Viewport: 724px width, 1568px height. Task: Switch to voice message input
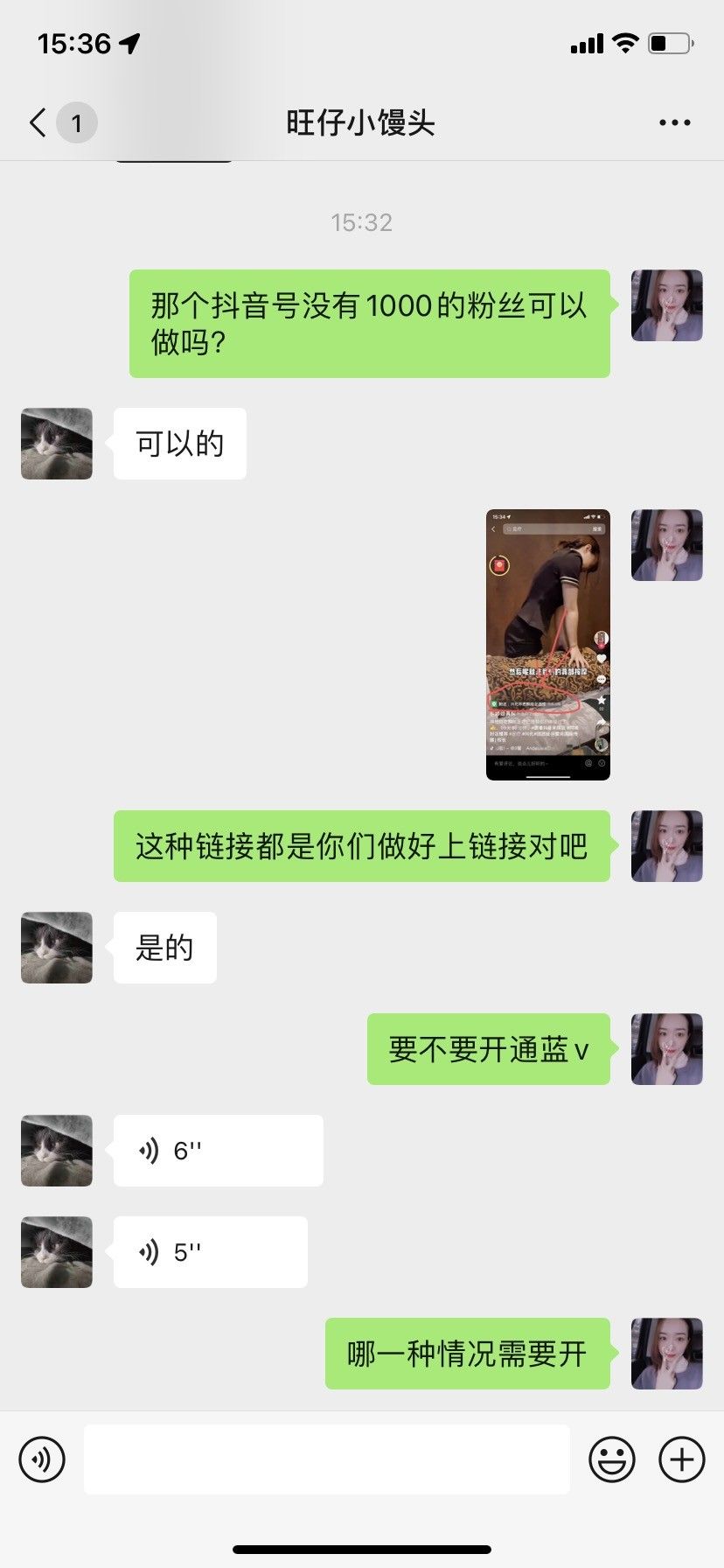click(x=42, y=1459)
